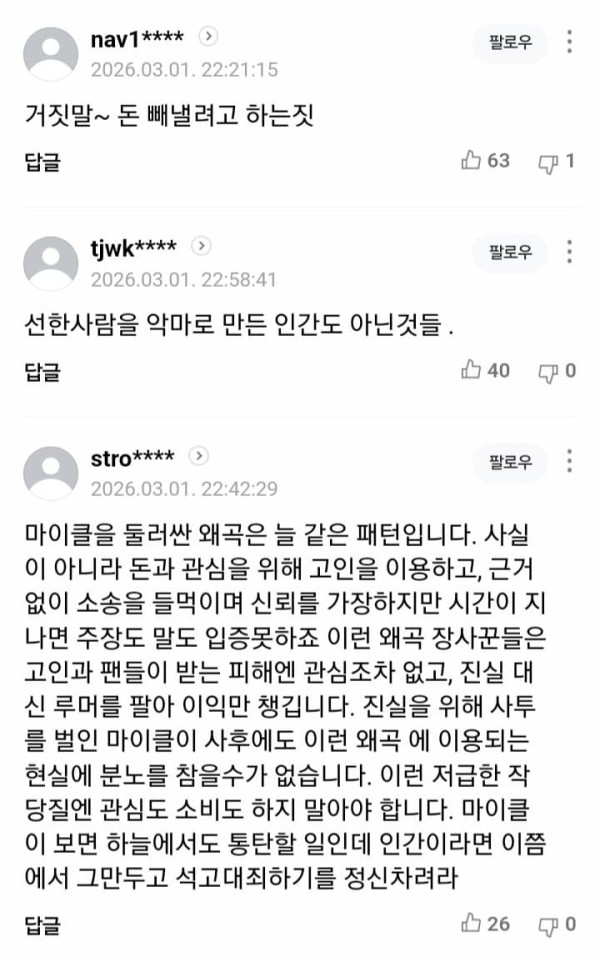This screenshot has height=962, width=600.
Task: Open nav1**** profile arrow
Action: point(208,36)
